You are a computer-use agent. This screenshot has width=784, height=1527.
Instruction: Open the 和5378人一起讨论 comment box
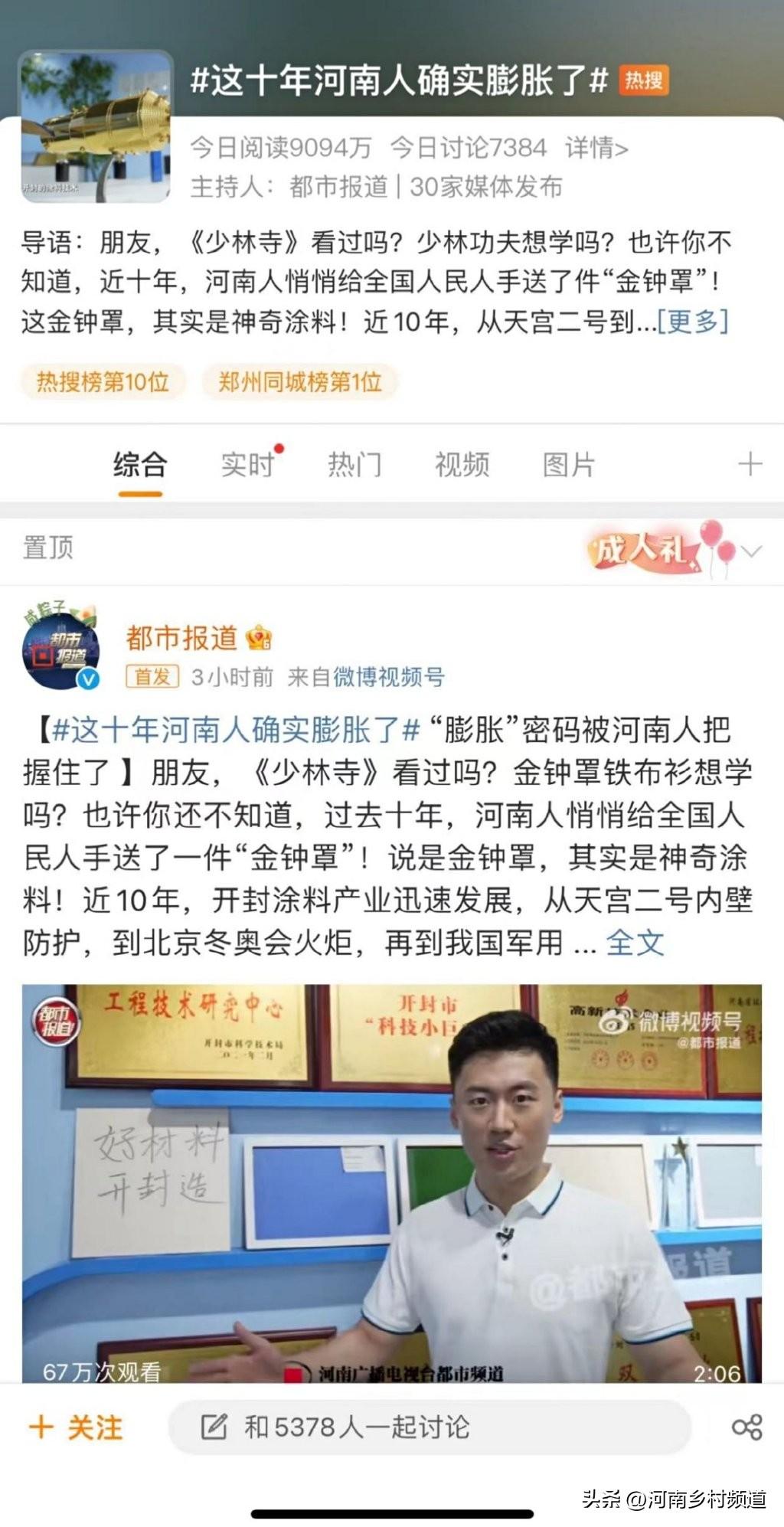coord(429,1427)
